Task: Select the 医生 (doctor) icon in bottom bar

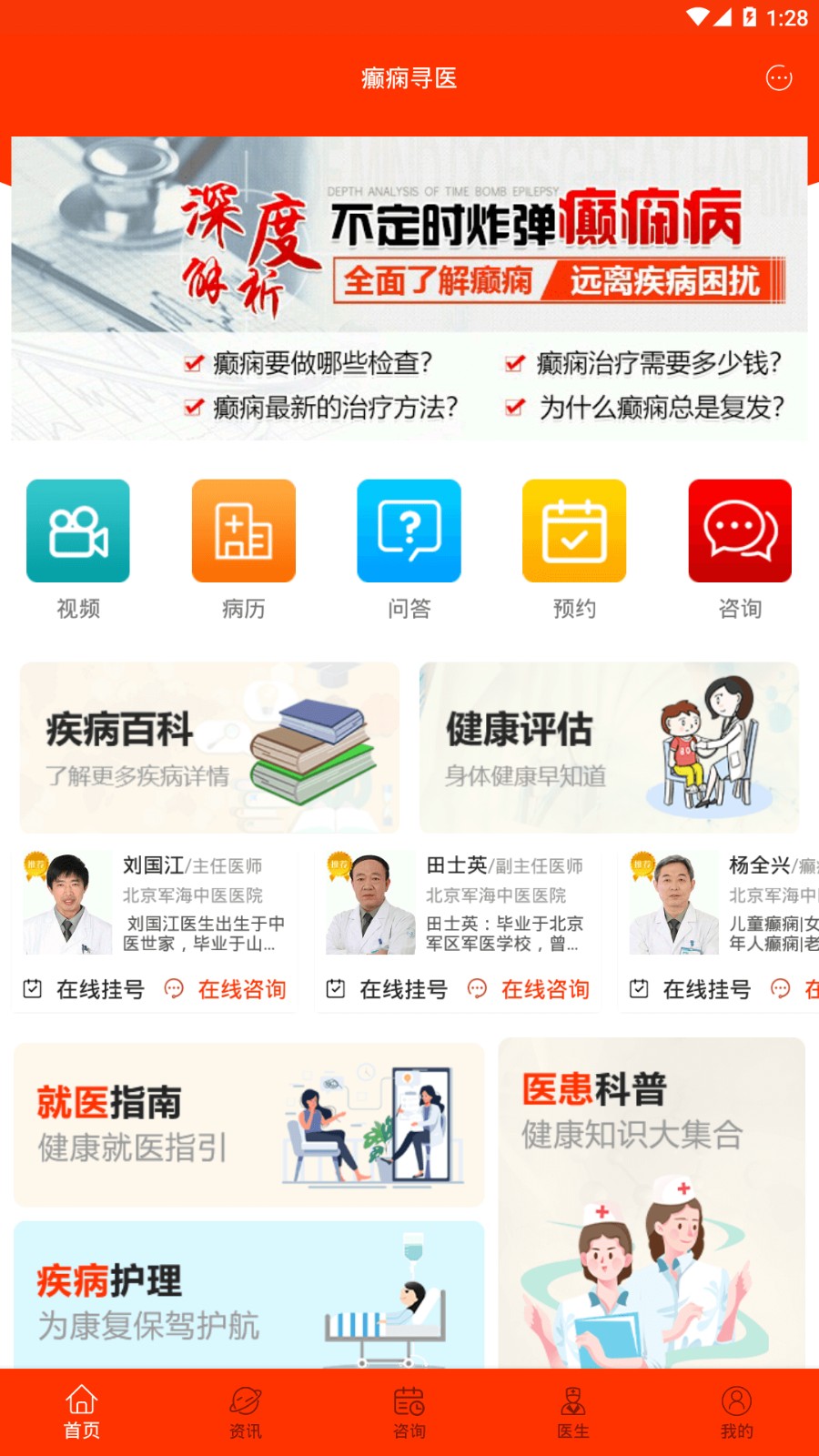Action: 571,1409
